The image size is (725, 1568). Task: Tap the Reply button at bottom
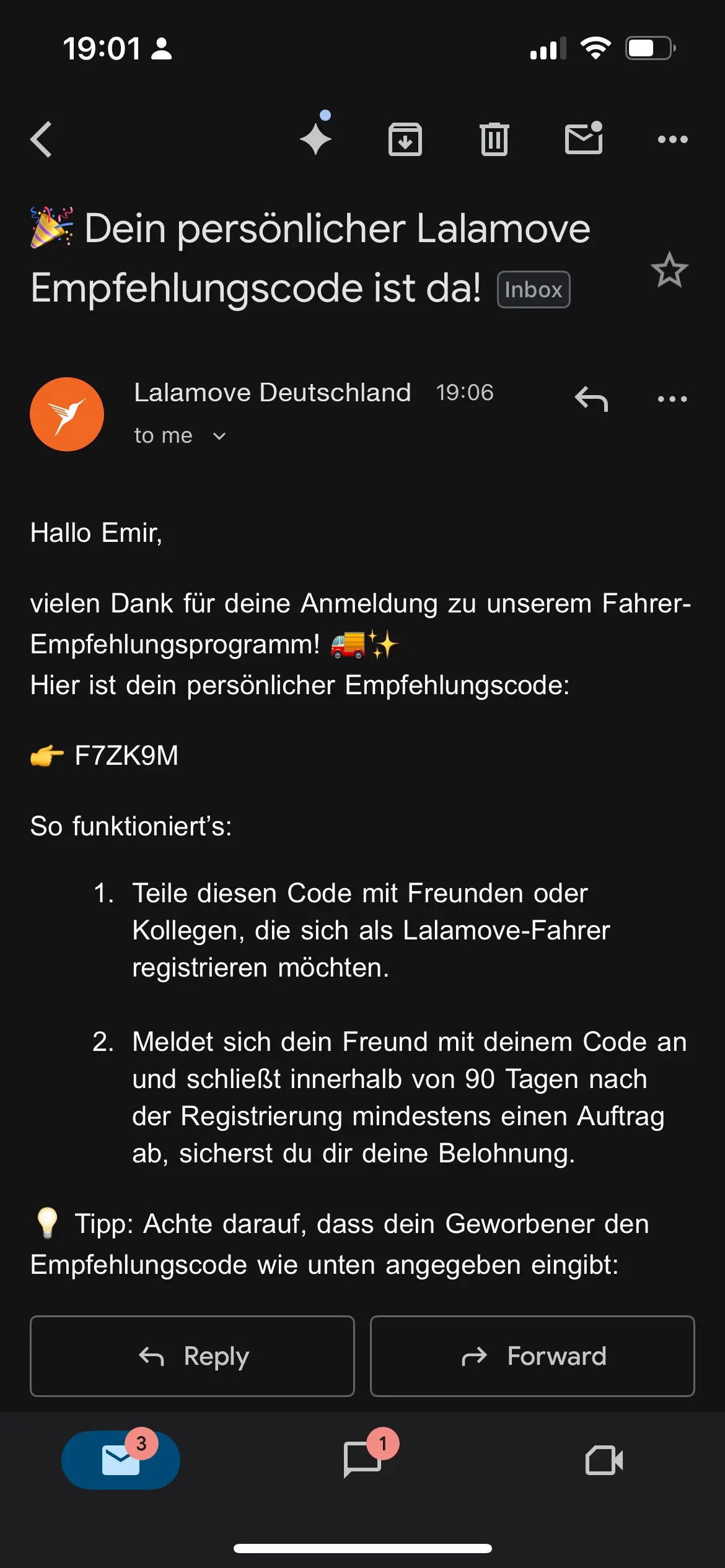192,1356
